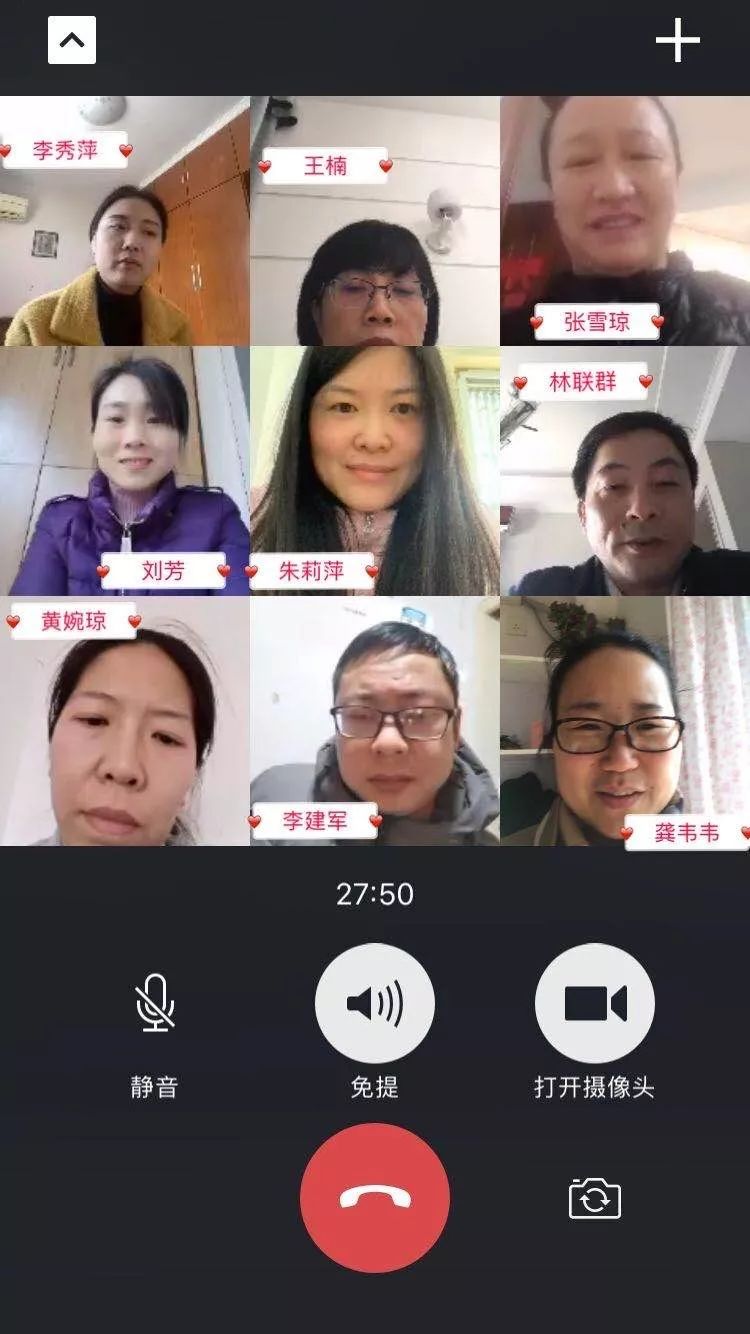Screen dimensions: 750x1334
Task: Mute the microphone (静音)
Action: click(x=155, y=1003)
